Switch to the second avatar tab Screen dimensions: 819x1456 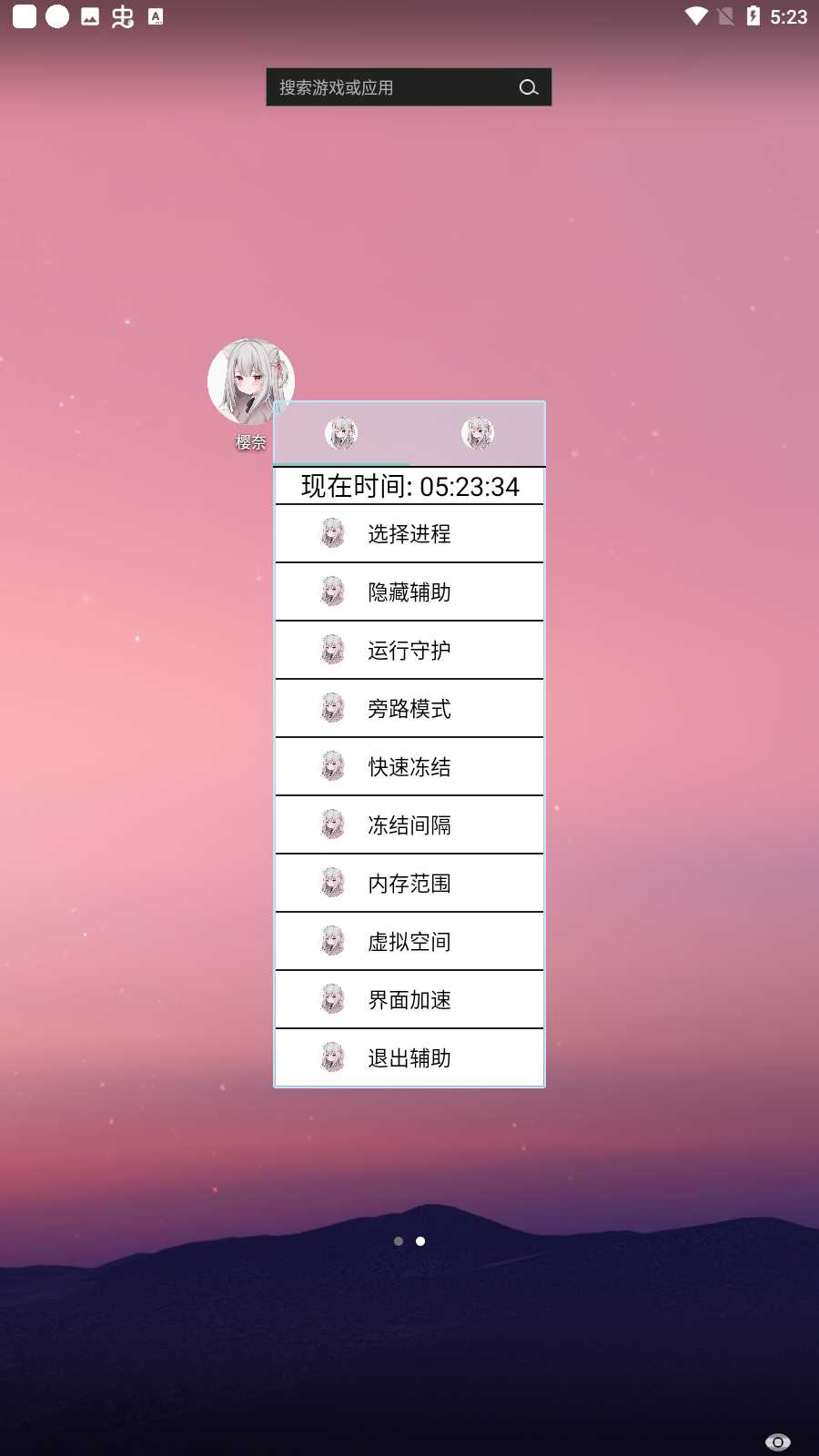478,433
